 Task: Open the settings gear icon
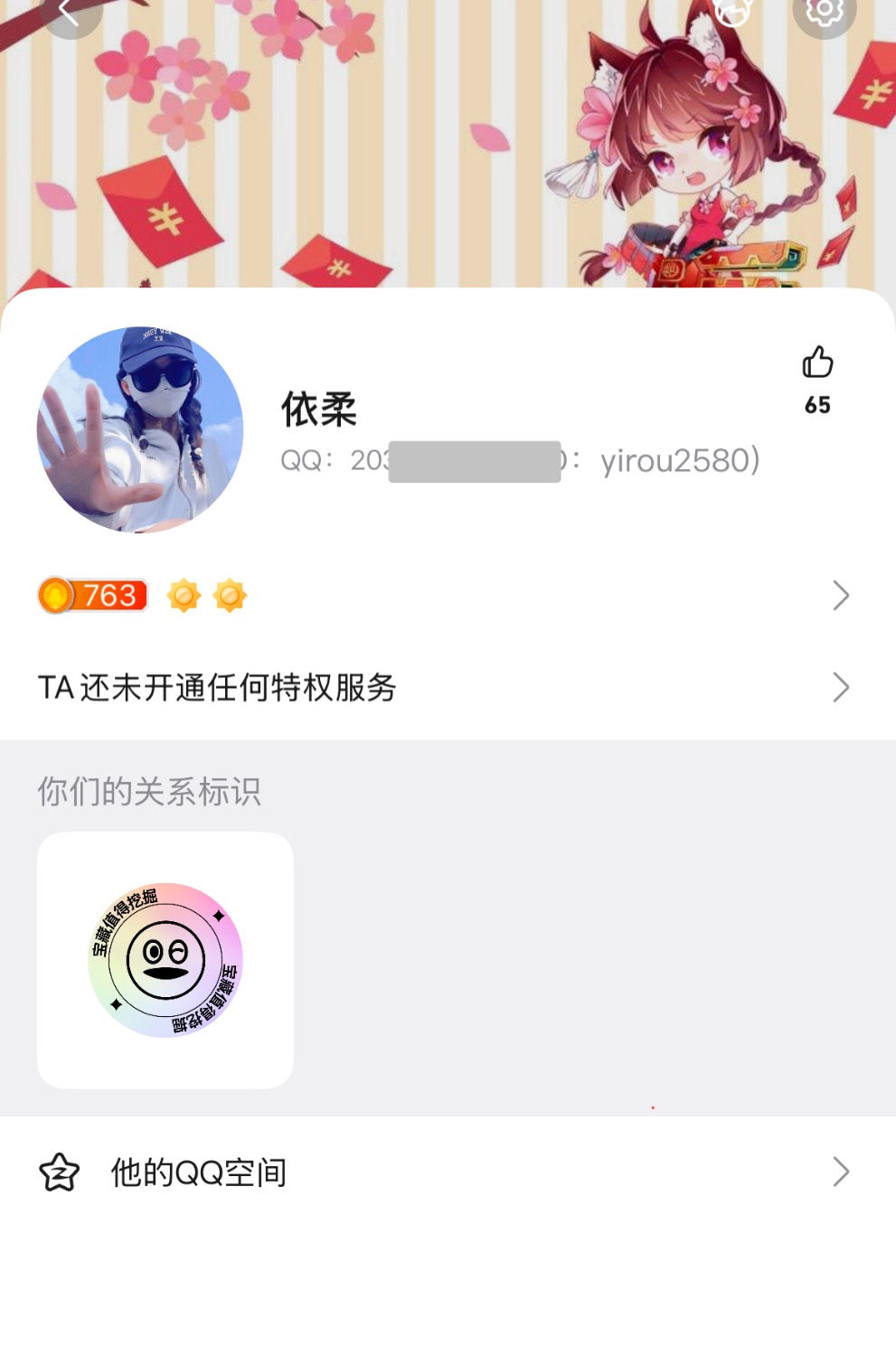click(x=824, y=11)
